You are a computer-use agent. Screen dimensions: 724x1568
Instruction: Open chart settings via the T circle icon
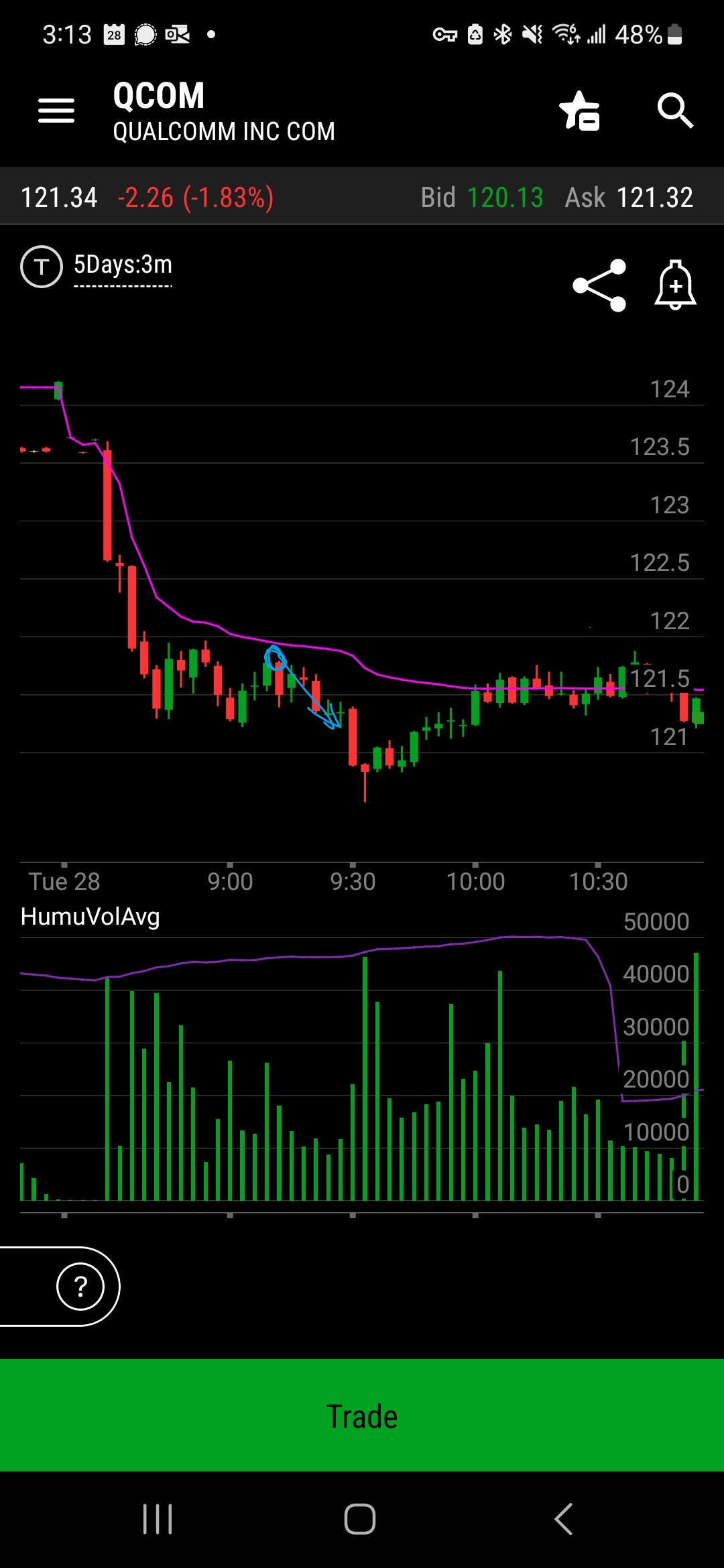[x=42, y=267]
